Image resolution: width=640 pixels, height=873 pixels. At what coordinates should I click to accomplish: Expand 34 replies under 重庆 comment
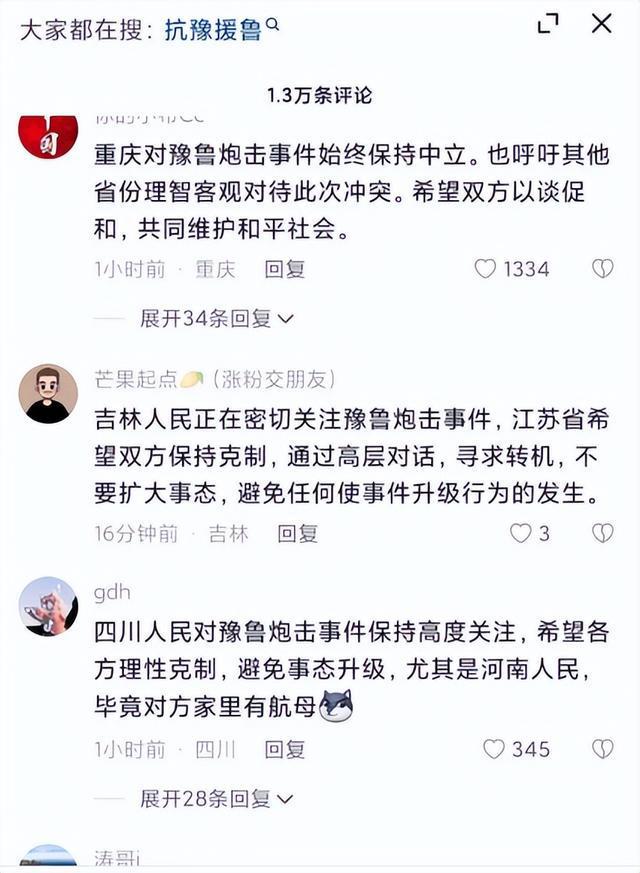pos(216,318)
